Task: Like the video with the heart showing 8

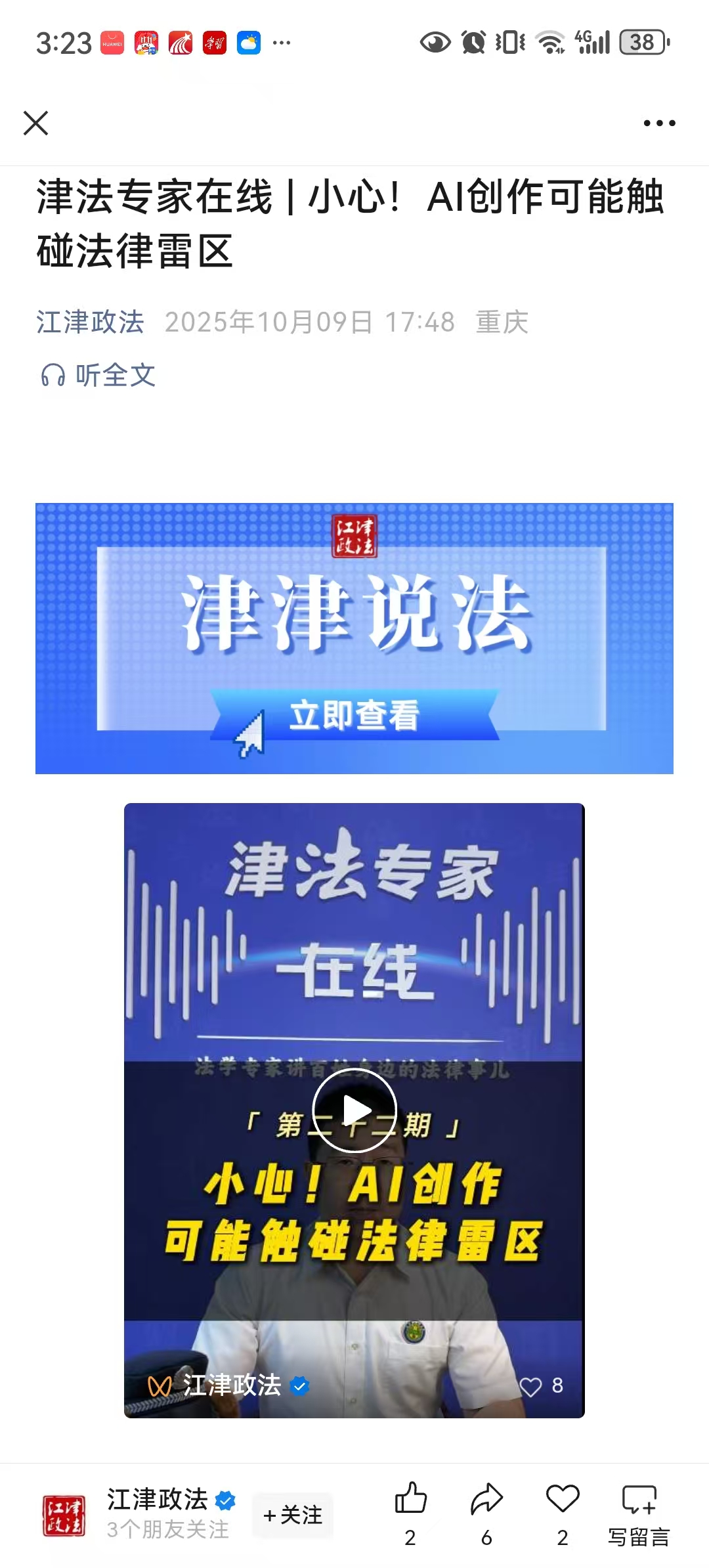Action: [x=531, y=1386]
